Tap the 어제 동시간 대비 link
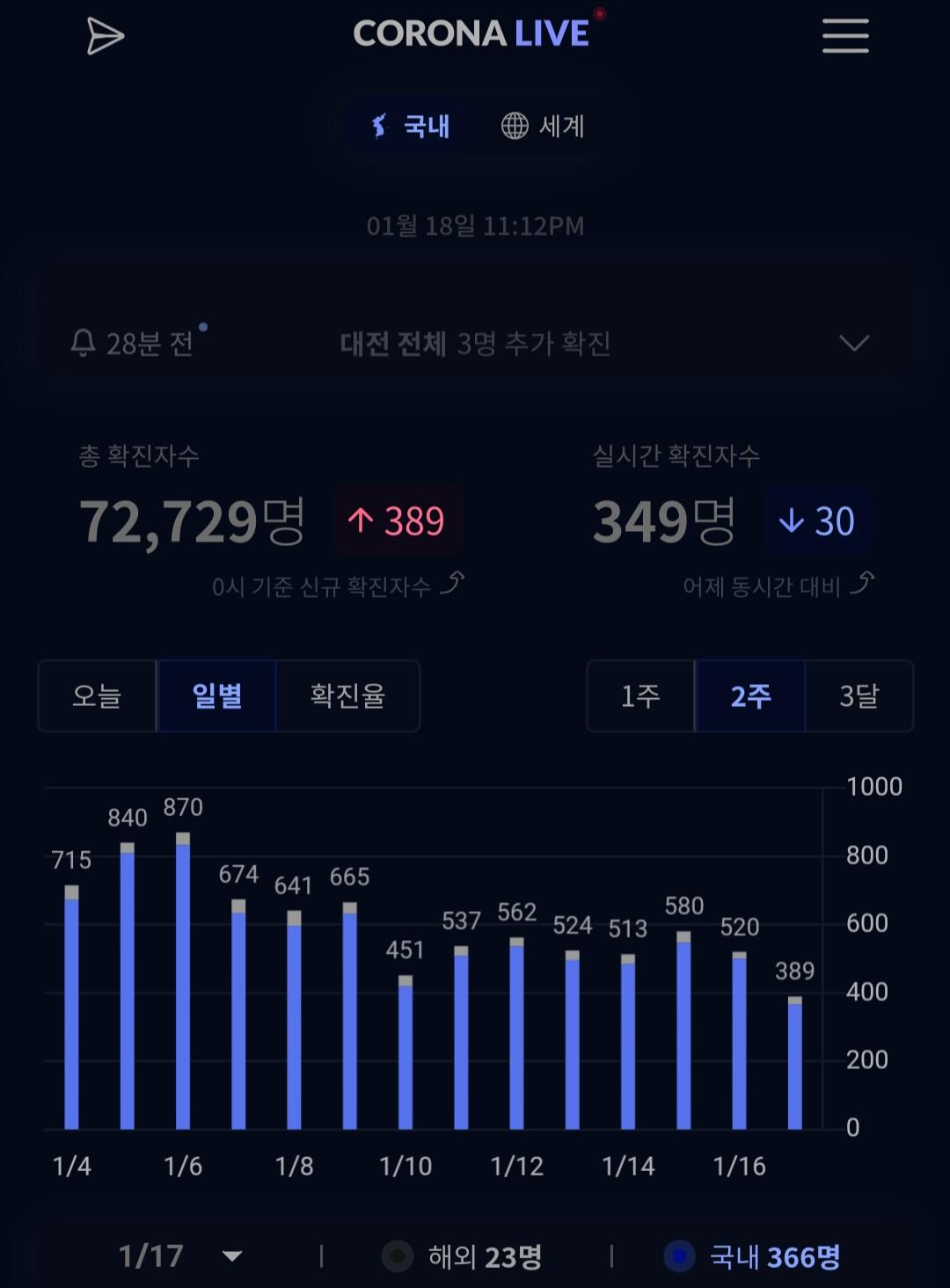The image size is (950, 1288). pyautogui.click(x=778, y=586)
